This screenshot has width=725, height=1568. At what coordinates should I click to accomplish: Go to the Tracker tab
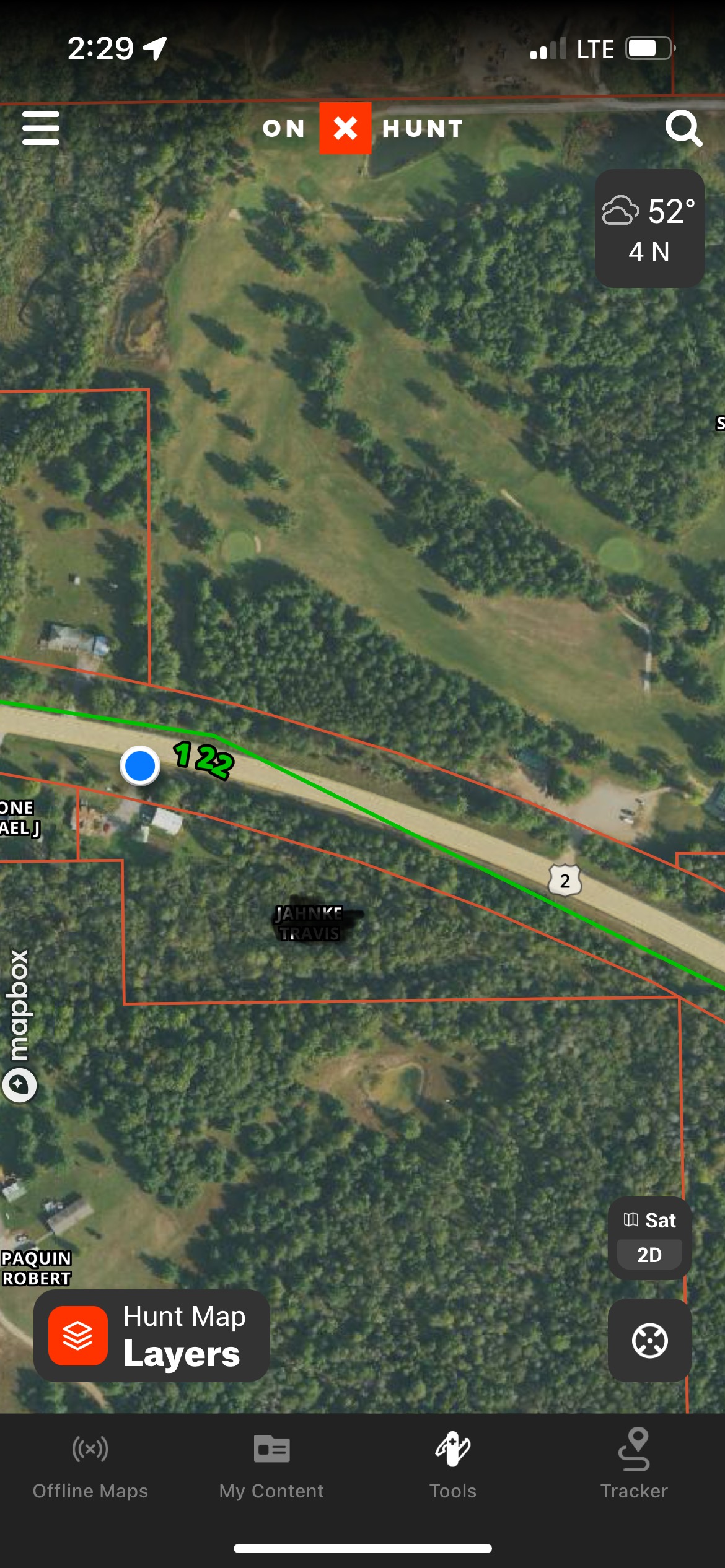pos(634,1466)
